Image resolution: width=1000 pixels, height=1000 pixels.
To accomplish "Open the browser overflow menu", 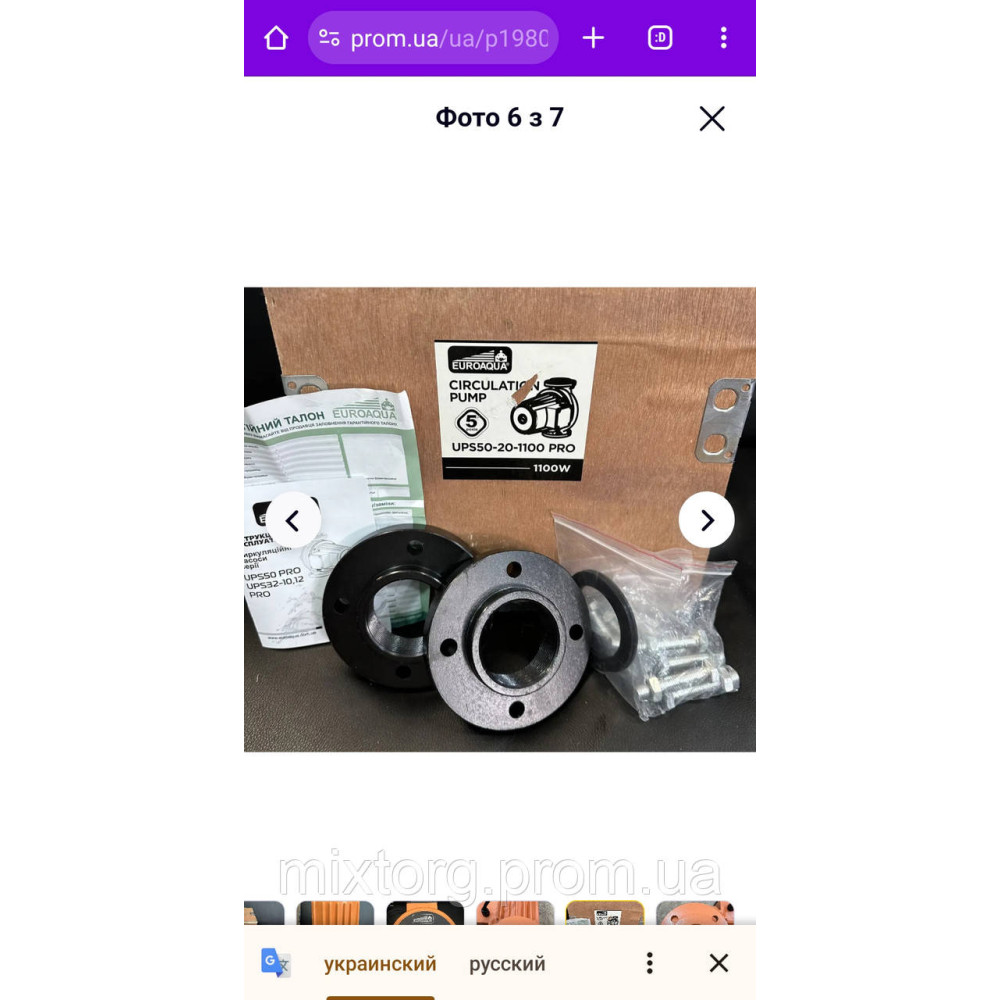I will tap(724, 39).
